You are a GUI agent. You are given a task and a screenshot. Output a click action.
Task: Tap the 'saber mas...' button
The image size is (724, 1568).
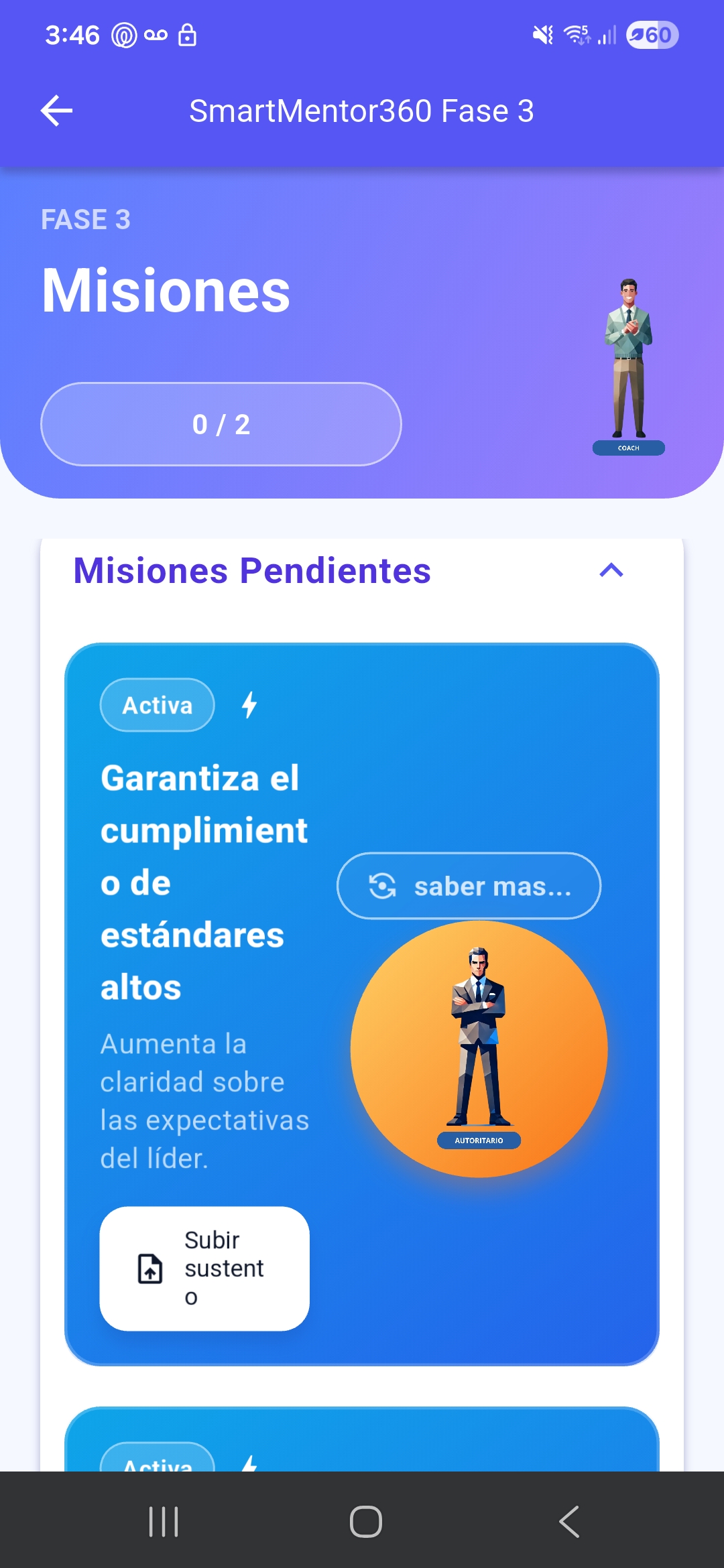[x=469, y=886]
